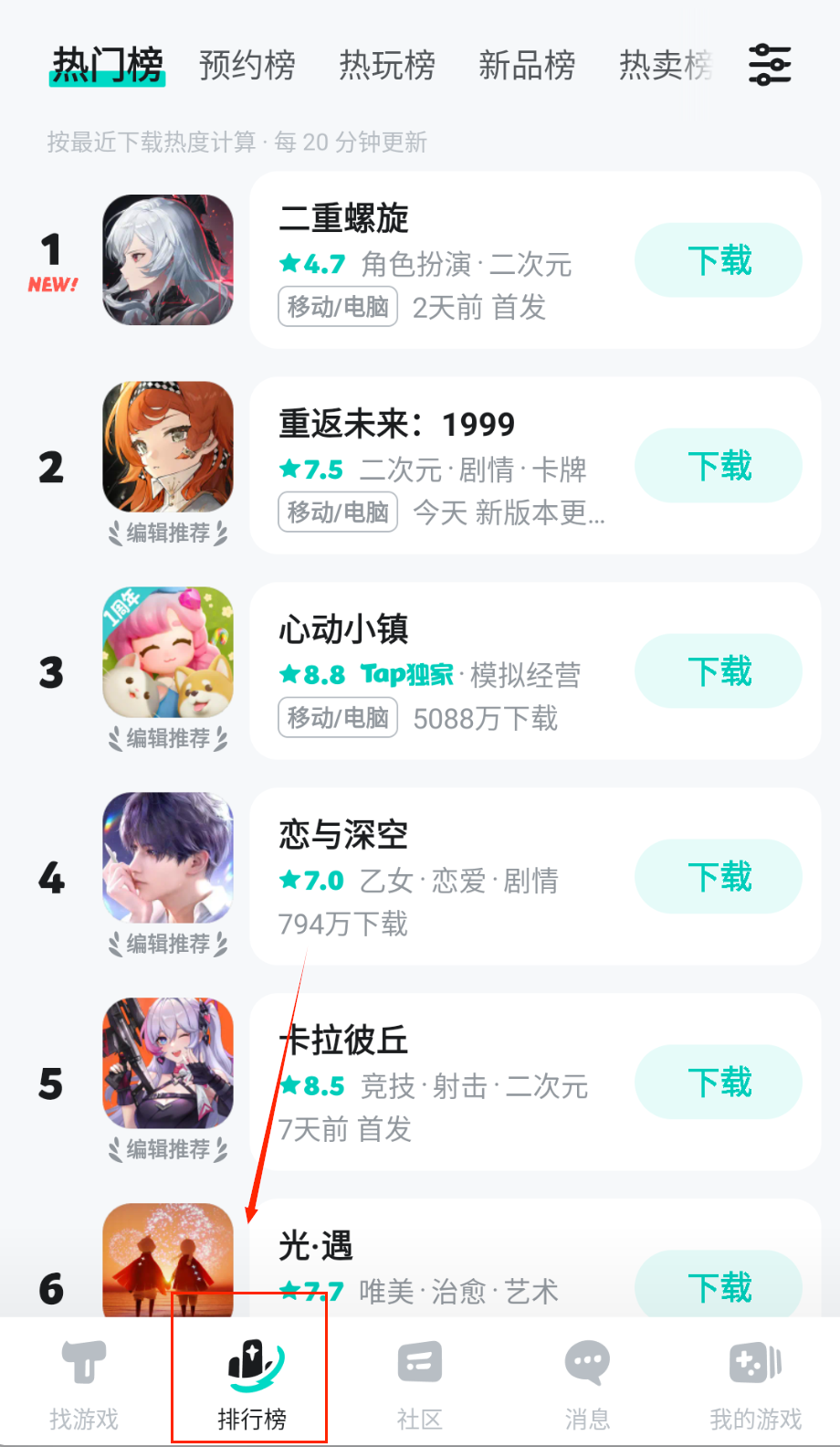The height and width of the screenshot is (1447, 840).
Task: Open the ranking filter settings icon
Action: (770, 65)
